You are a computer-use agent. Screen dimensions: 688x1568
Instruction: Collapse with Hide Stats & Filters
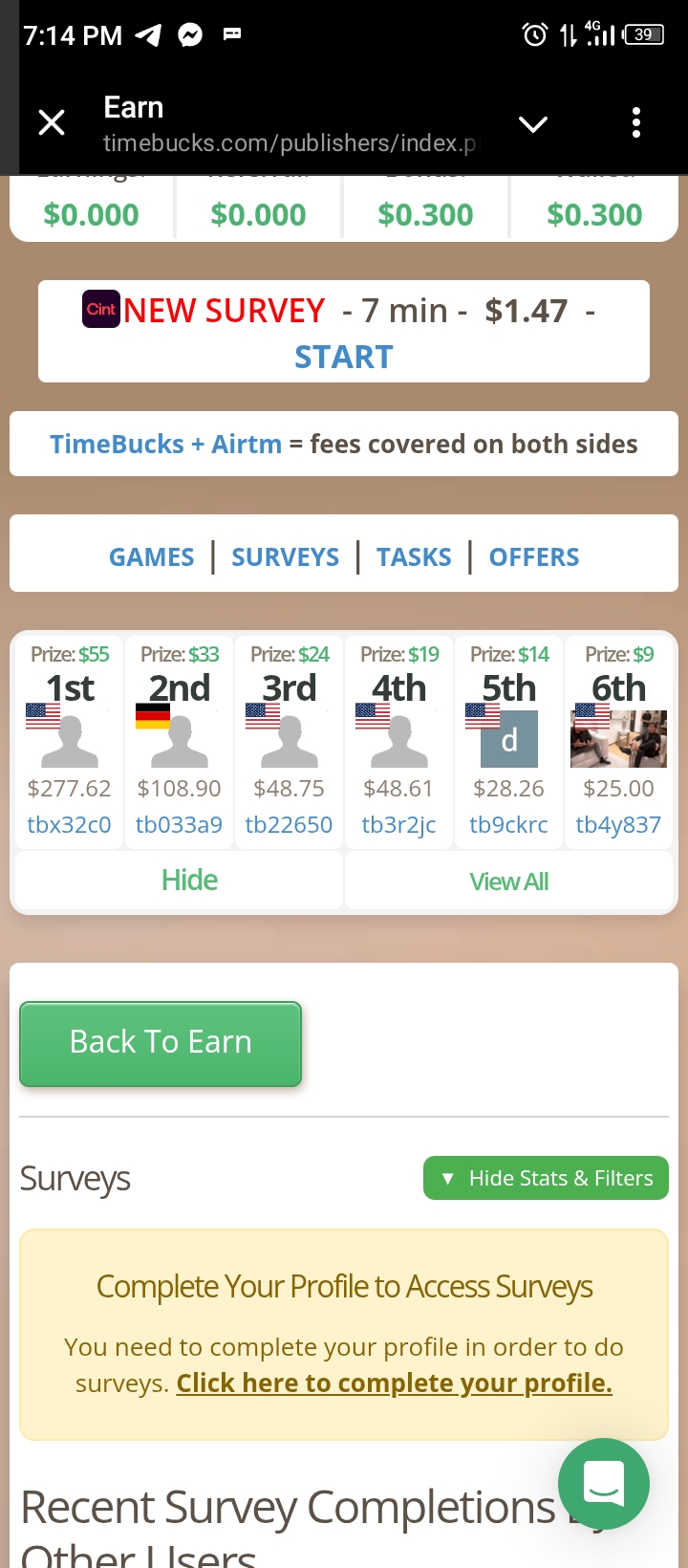tap(546, 1178)
